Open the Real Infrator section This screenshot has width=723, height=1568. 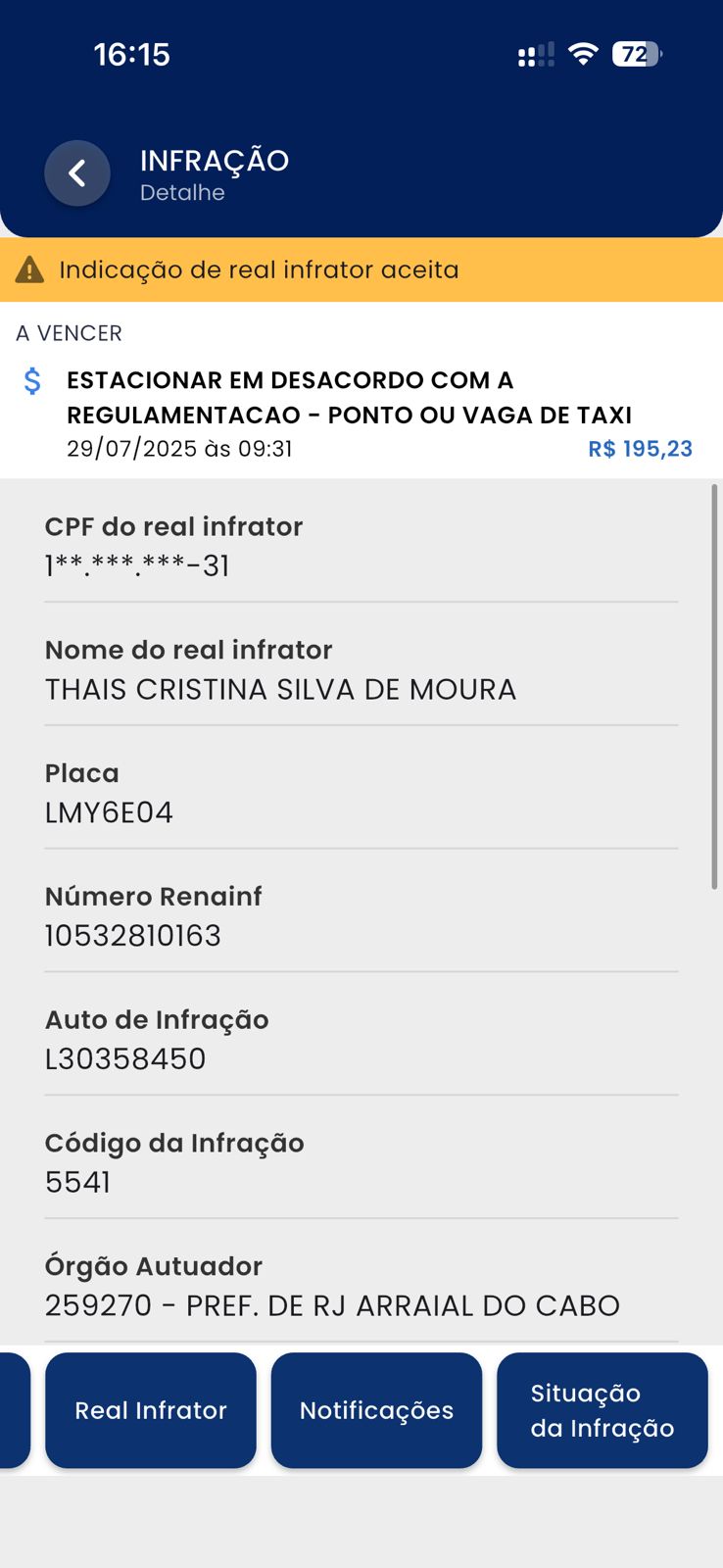point(151,1410)
